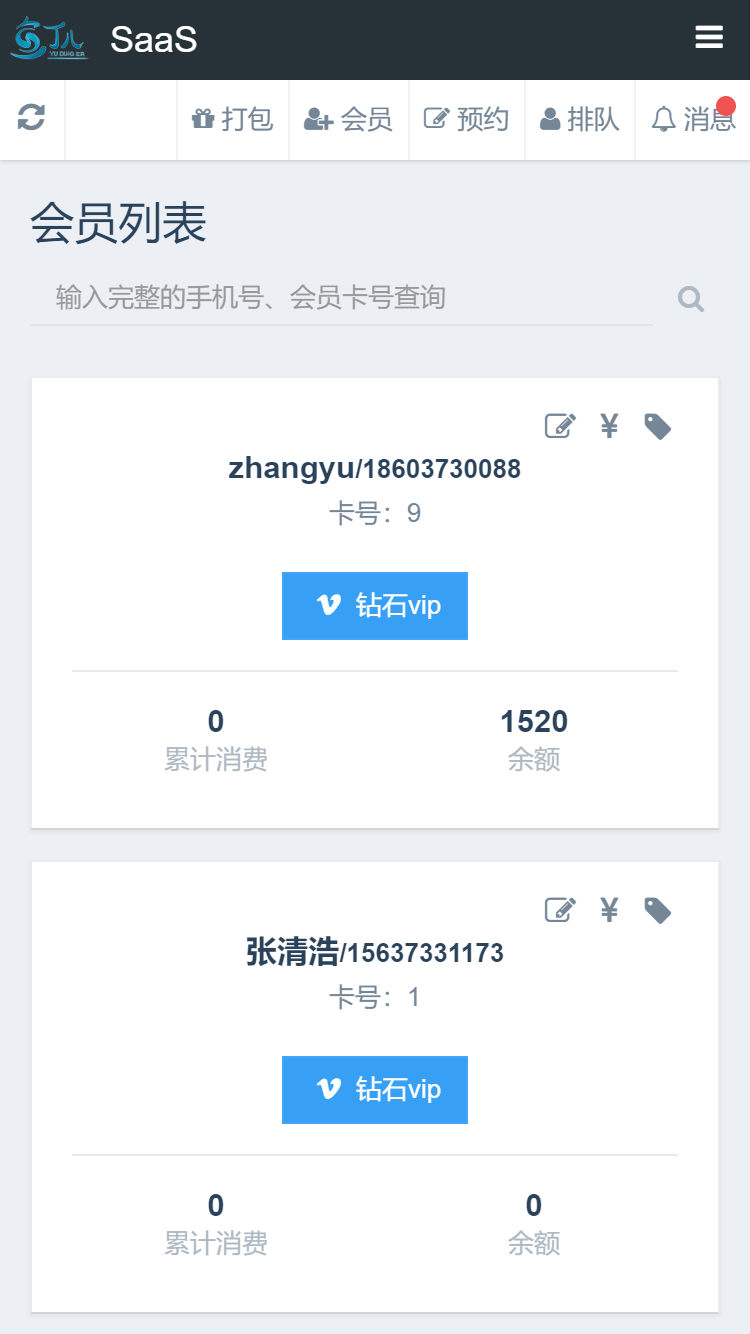Tap zhangyu's 钻石vip button
The height and width of the screenshot is (1334, 750).
click(x=375, y=606)
